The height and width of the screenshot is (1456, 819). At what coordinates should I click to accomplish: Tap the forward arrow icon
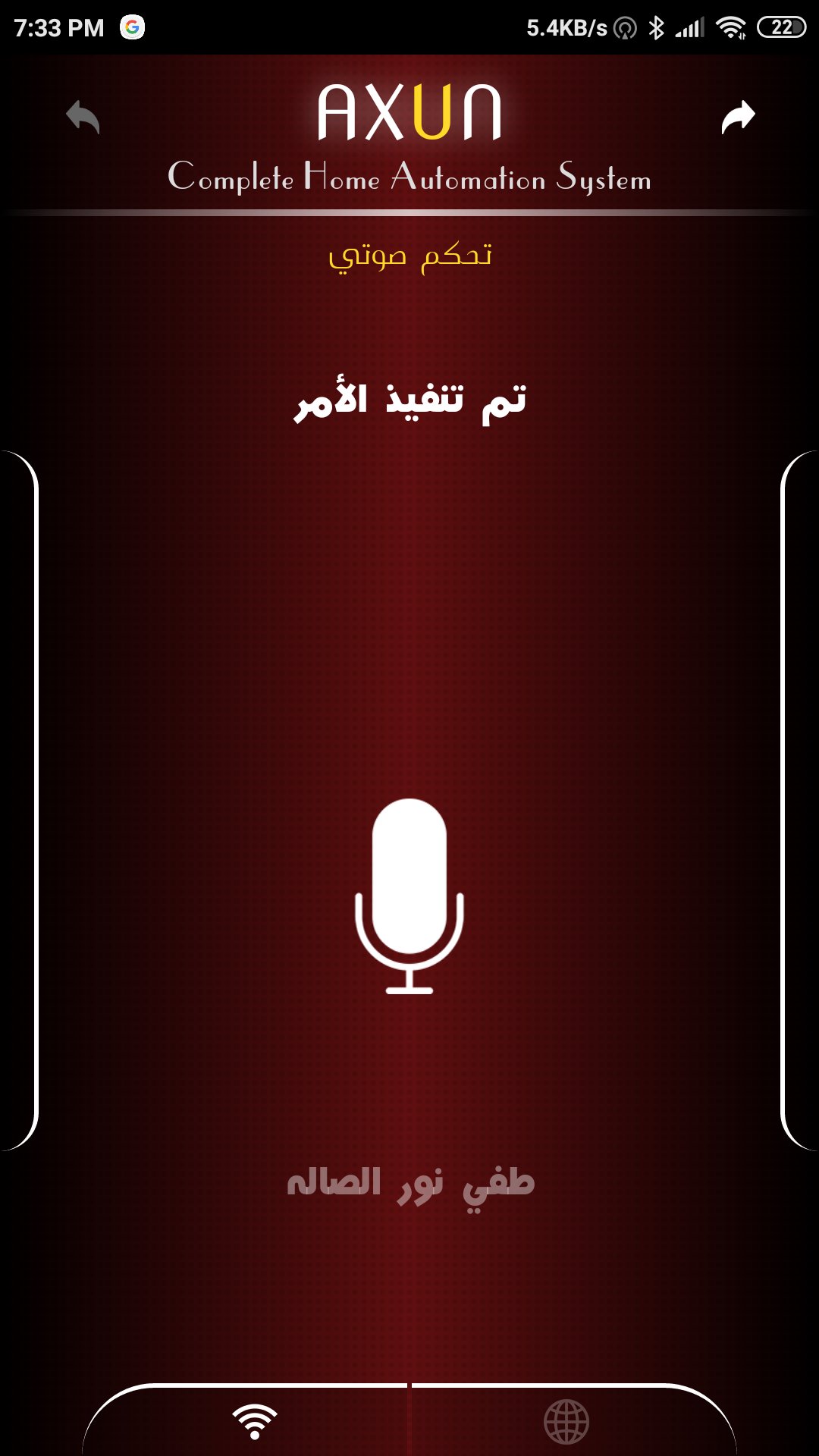click(x=738, y=117)
